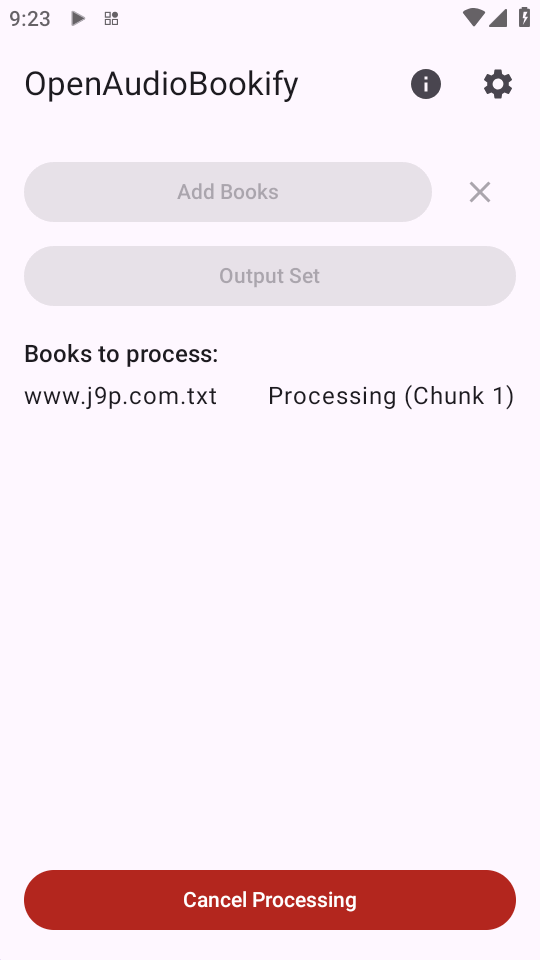Viewport: 540px width, 960px height.
Task: Tap the Output Set button
Action: tap(270, 276)
